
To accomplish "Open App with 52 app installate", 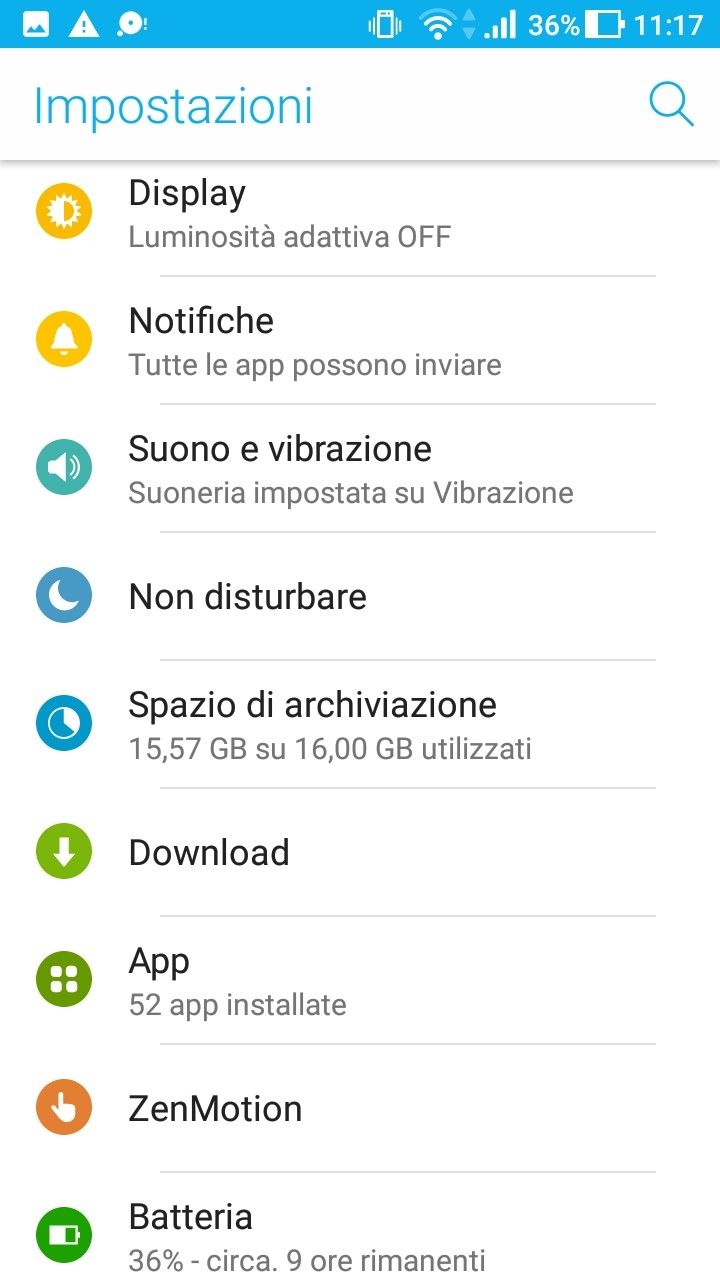I will coord(360,981).
